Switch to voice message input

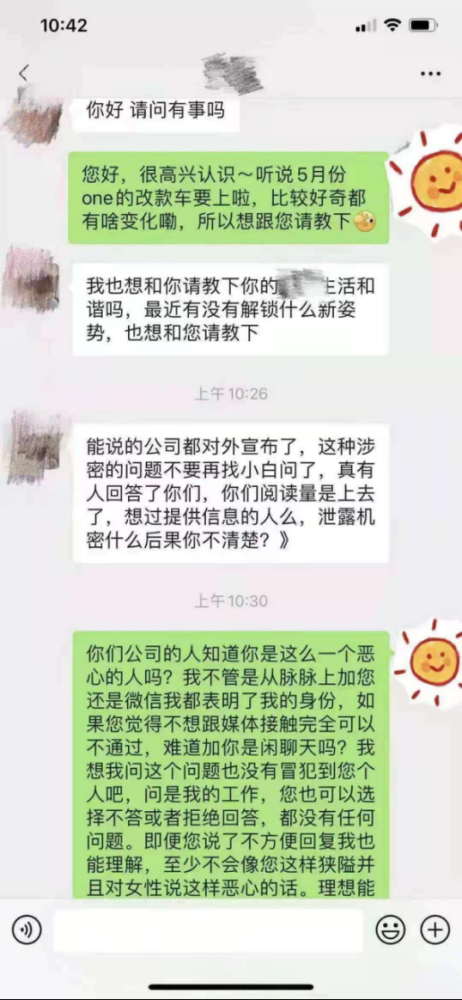coord(27,930)
